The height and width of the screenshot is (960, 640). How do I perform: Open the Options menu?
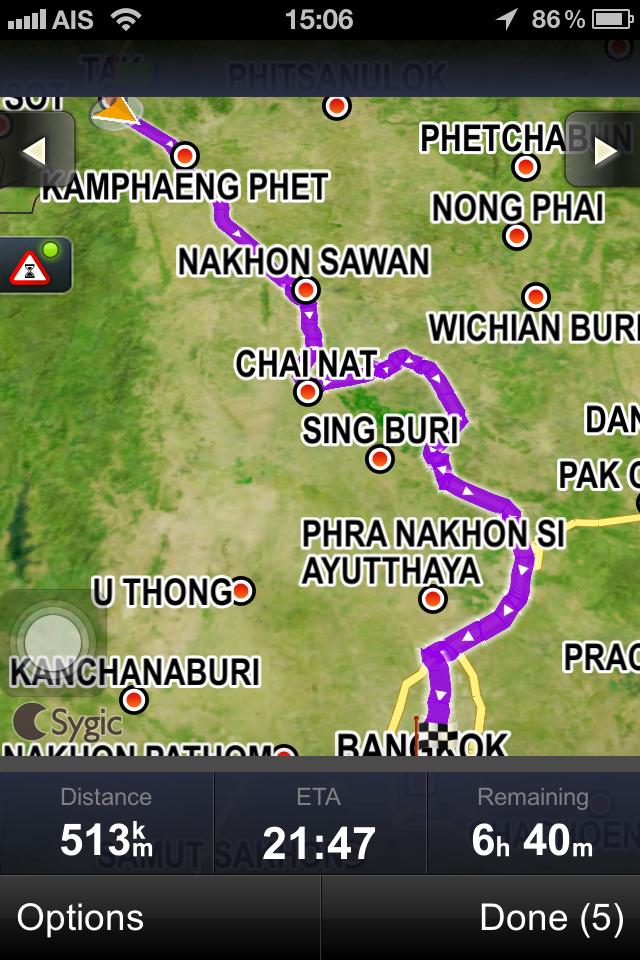click(x=80, y=918)
